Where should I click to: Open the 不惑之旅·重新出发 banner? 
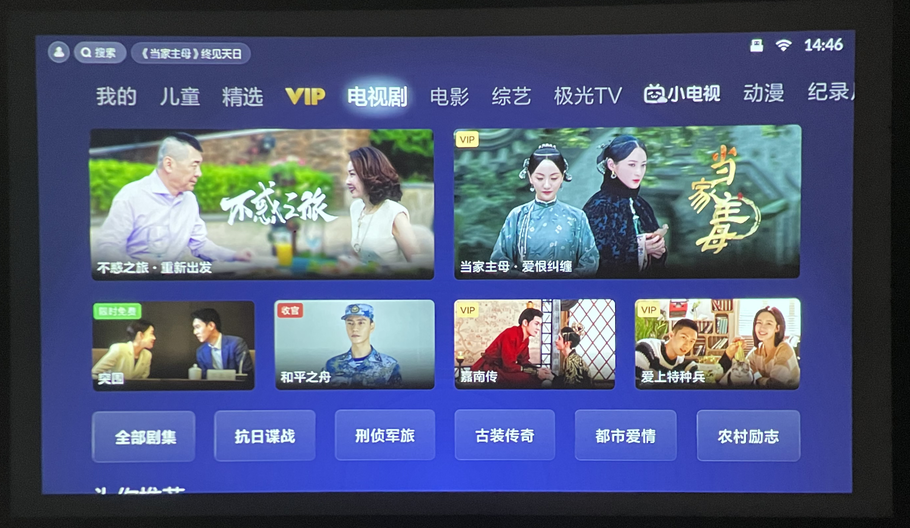point(261,203)
